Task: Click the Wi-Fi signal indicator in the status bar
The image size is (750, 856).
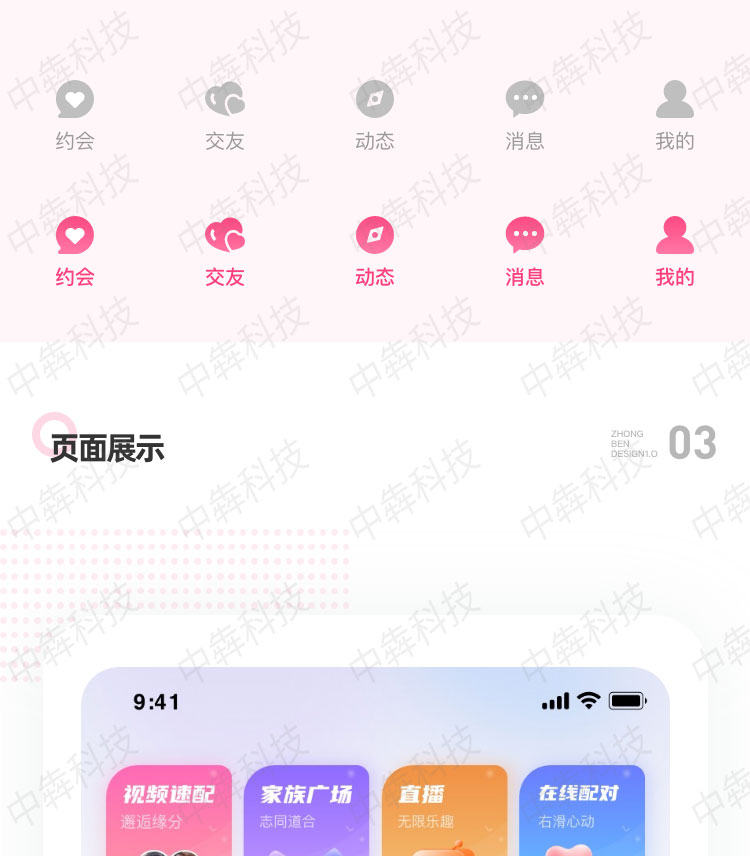Action: (589, 701)
